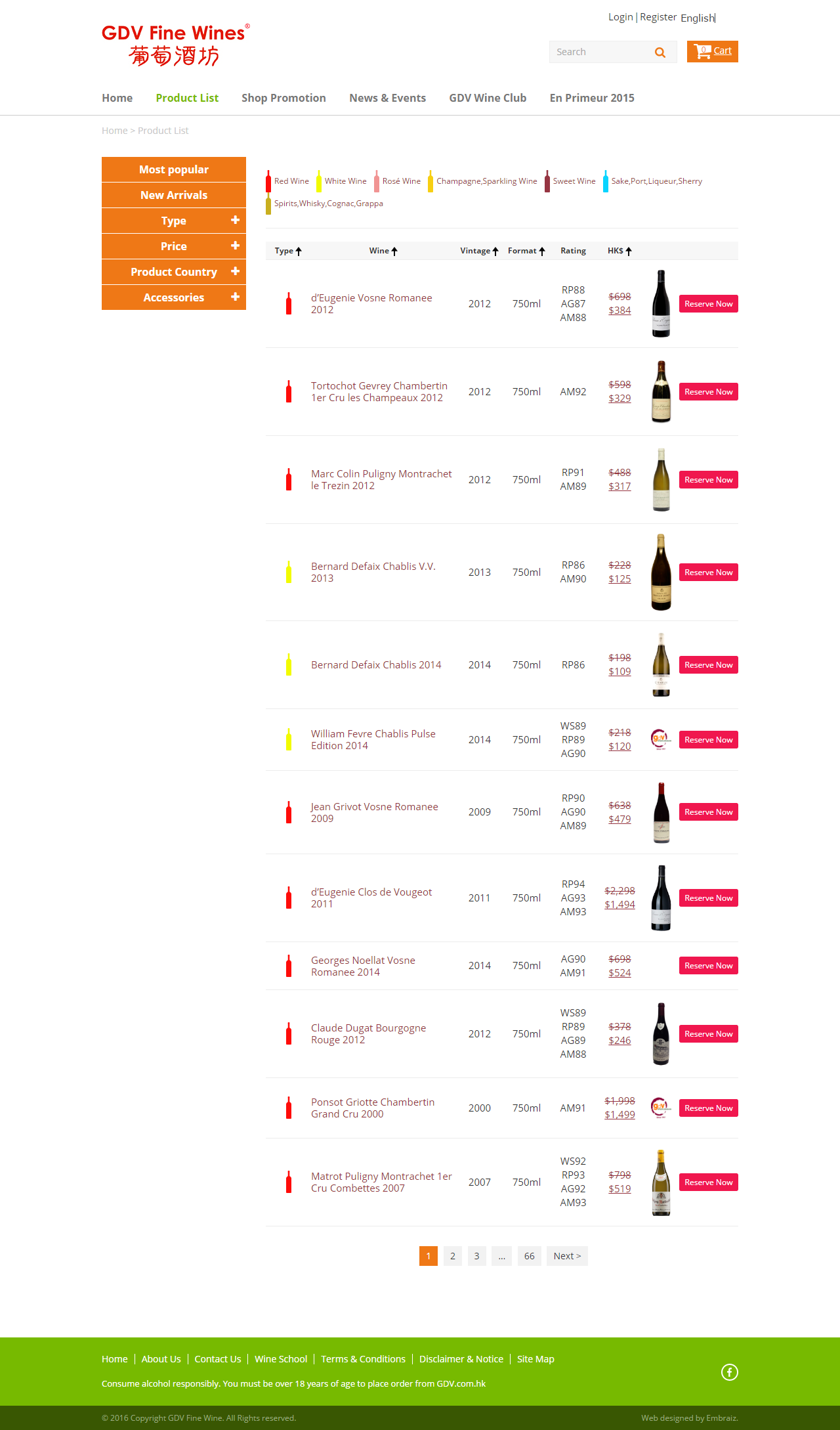
Task: Open News & Events section
Action: click(x=387, y=98)
